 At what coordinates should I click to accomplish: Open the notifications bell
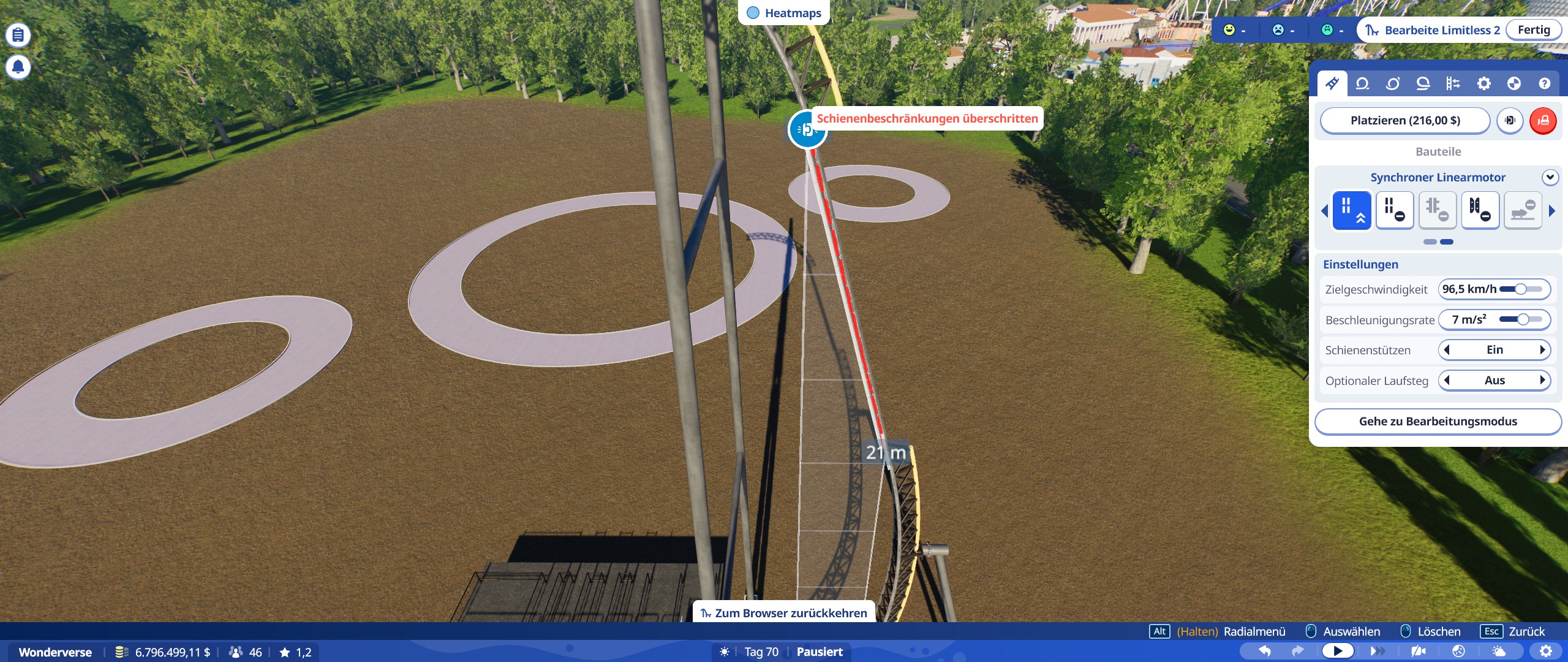[x=18, y=66]
